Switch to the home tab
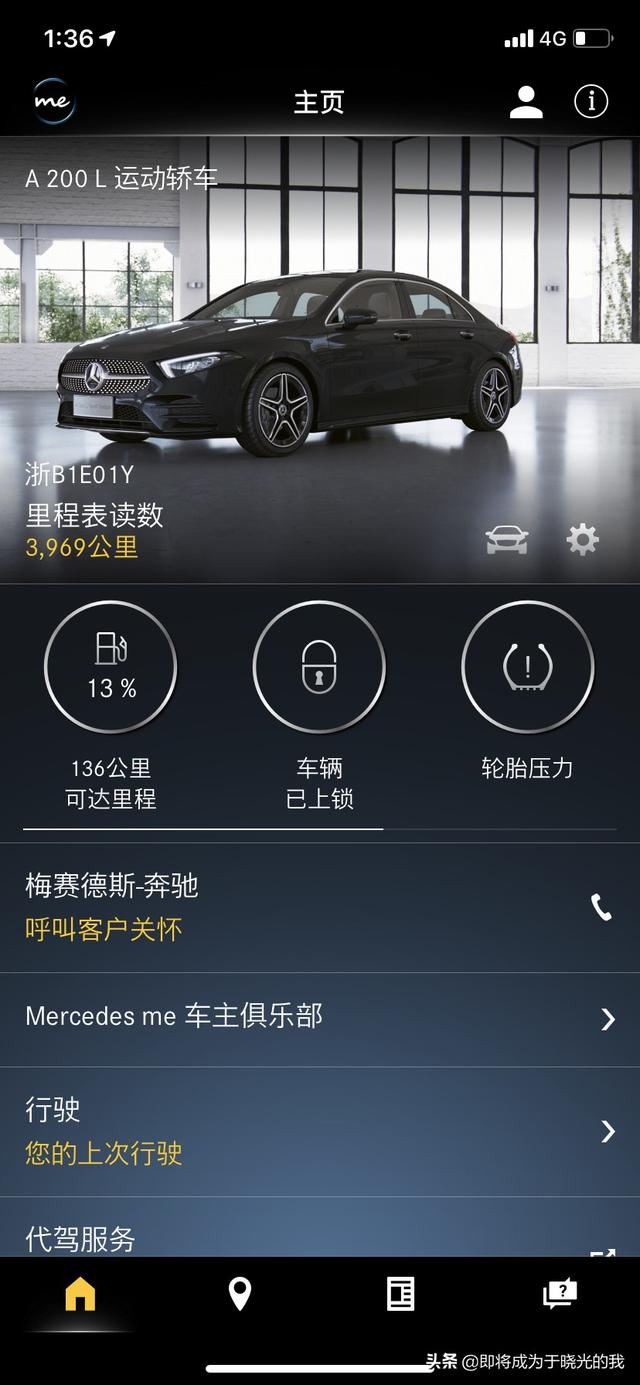Screen dimensions: 640x1385 click(80, 1294)
